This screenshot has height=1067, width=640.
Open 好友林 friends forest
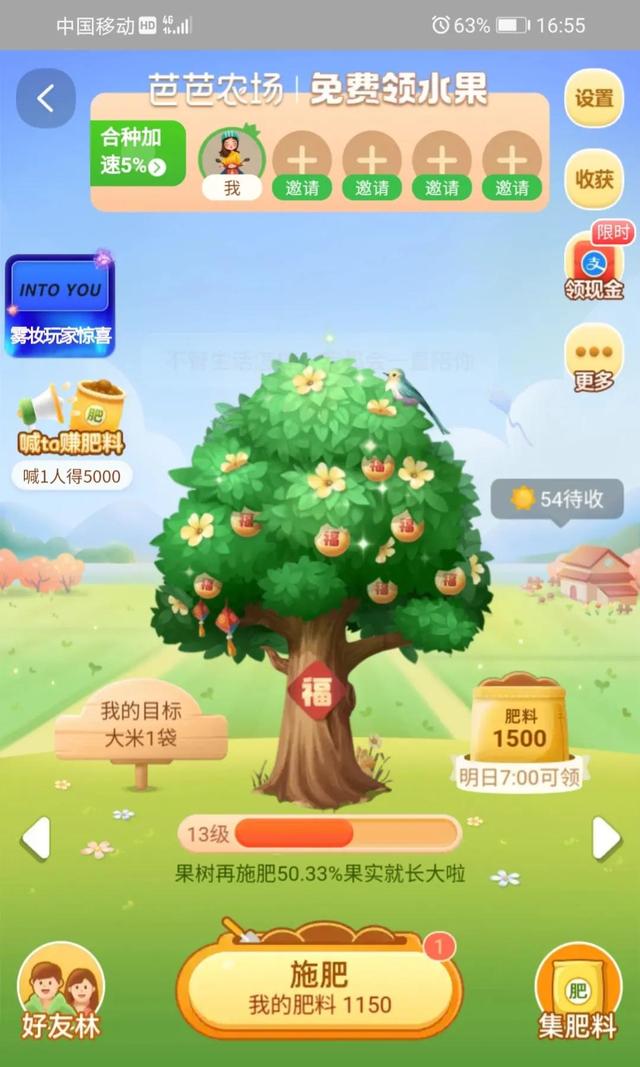61,990
